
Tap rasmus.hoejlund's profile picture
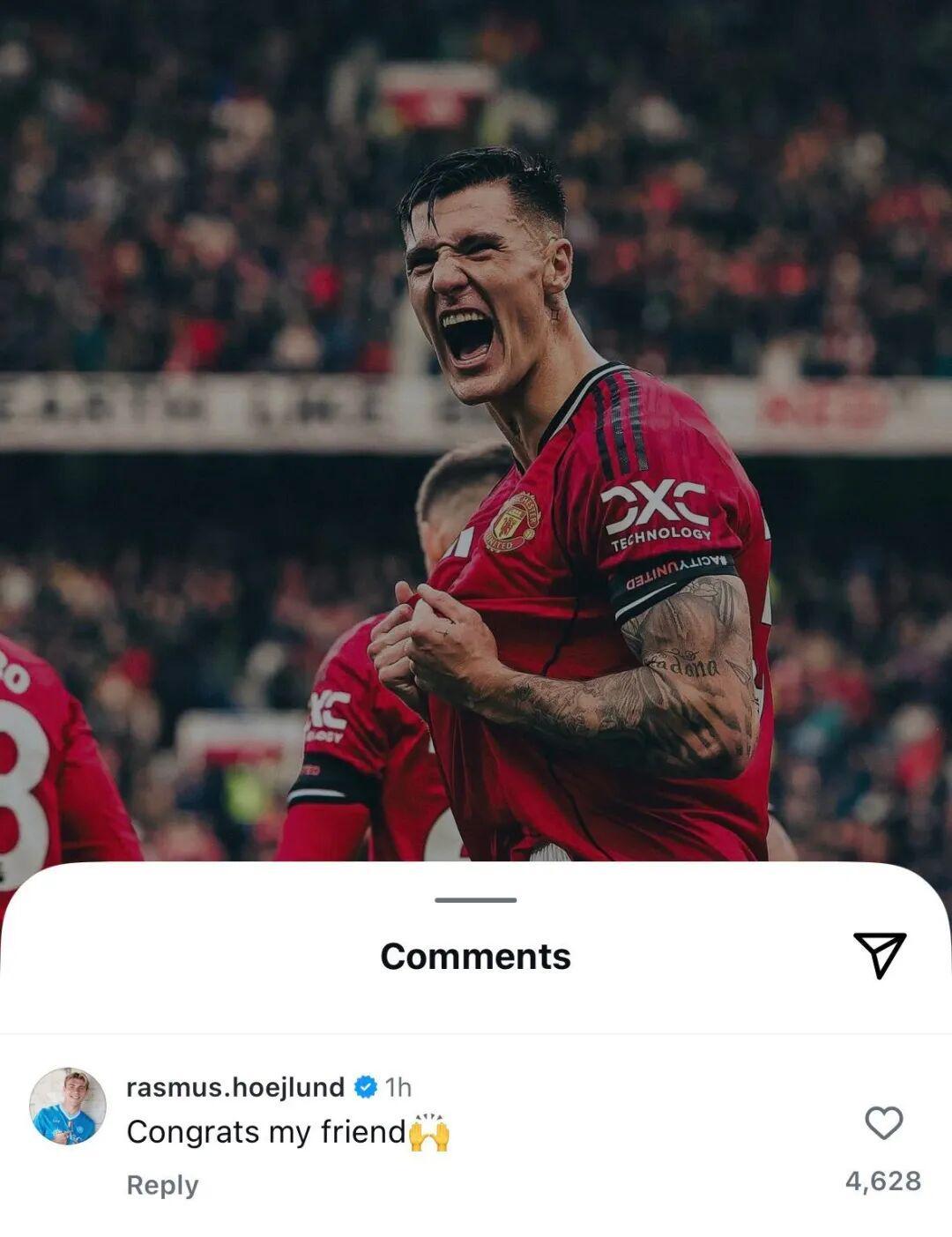pos(68,1107)
